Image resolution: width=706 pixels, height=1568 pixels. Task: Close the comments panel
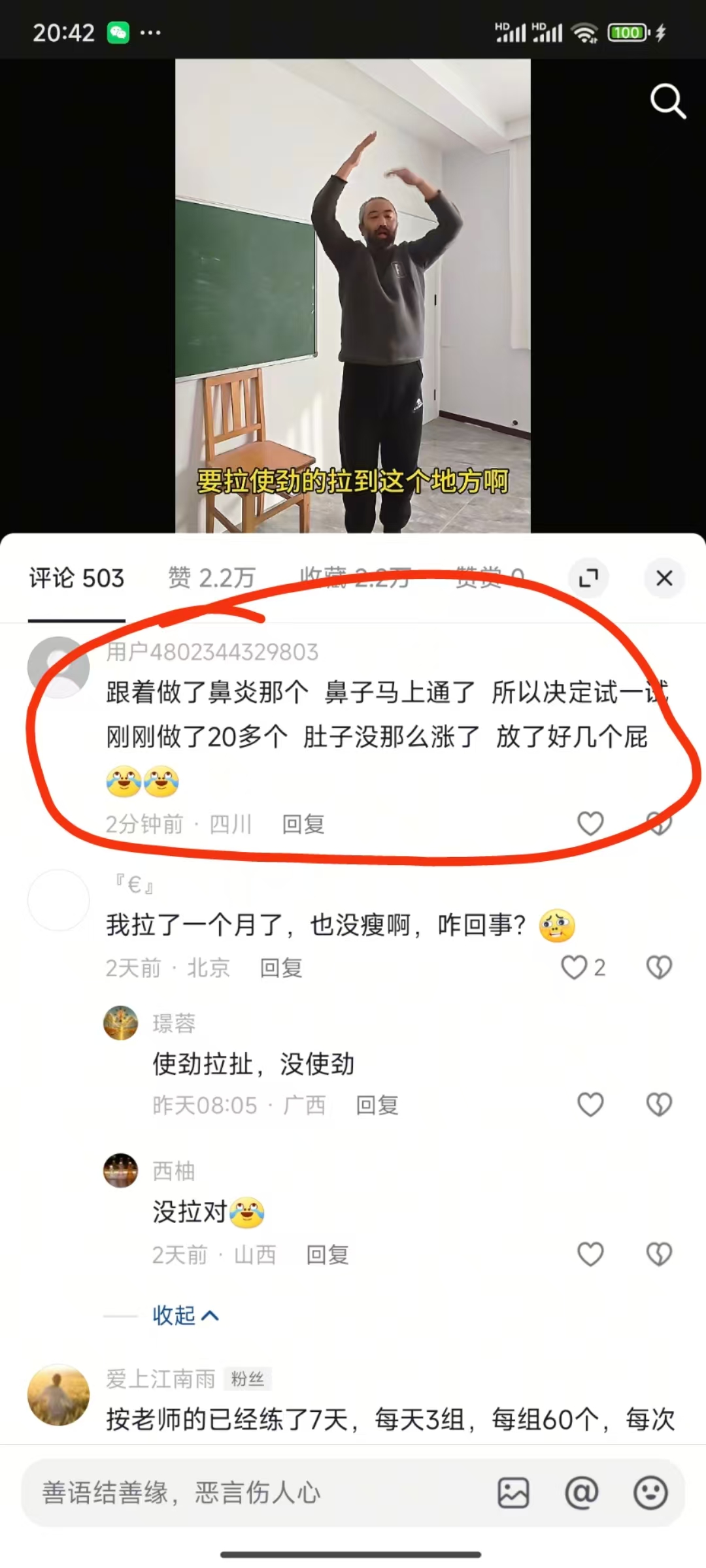point(664,578)
